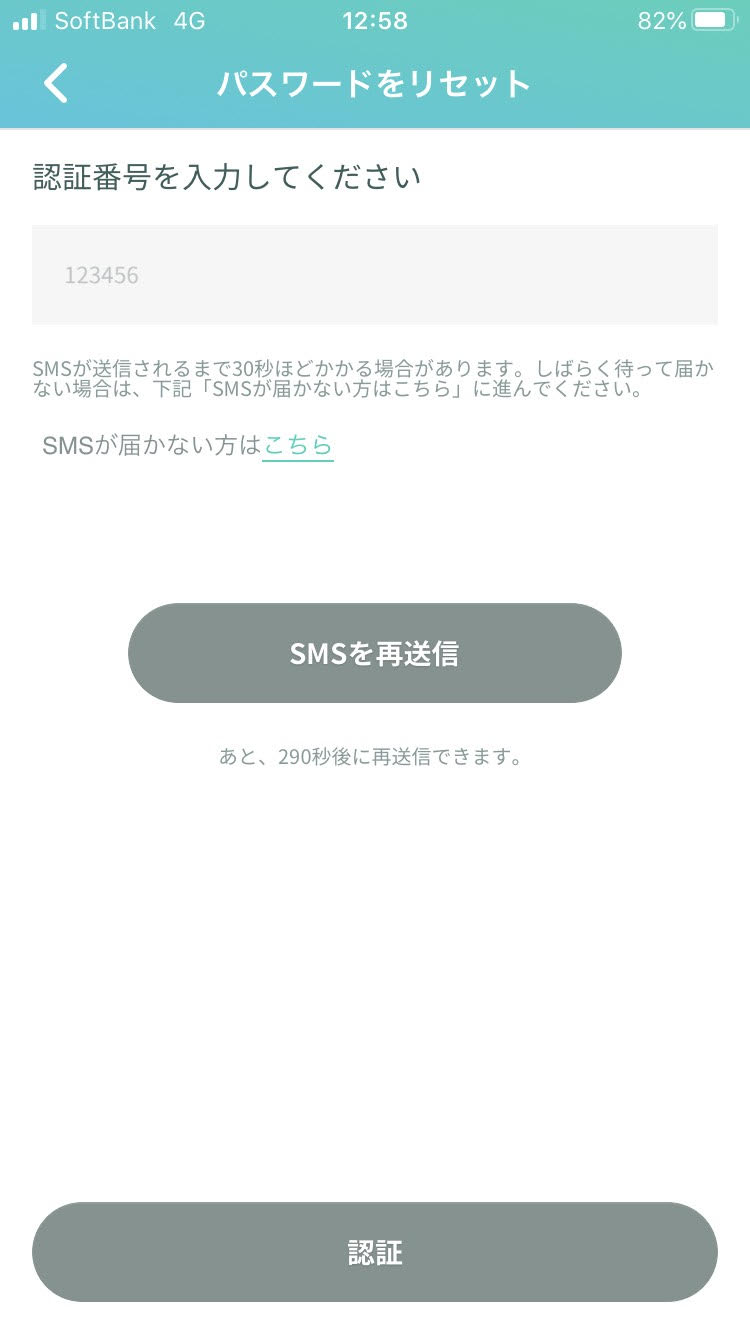
Task: Go back using the header arrow
Action: click(57, 83)
